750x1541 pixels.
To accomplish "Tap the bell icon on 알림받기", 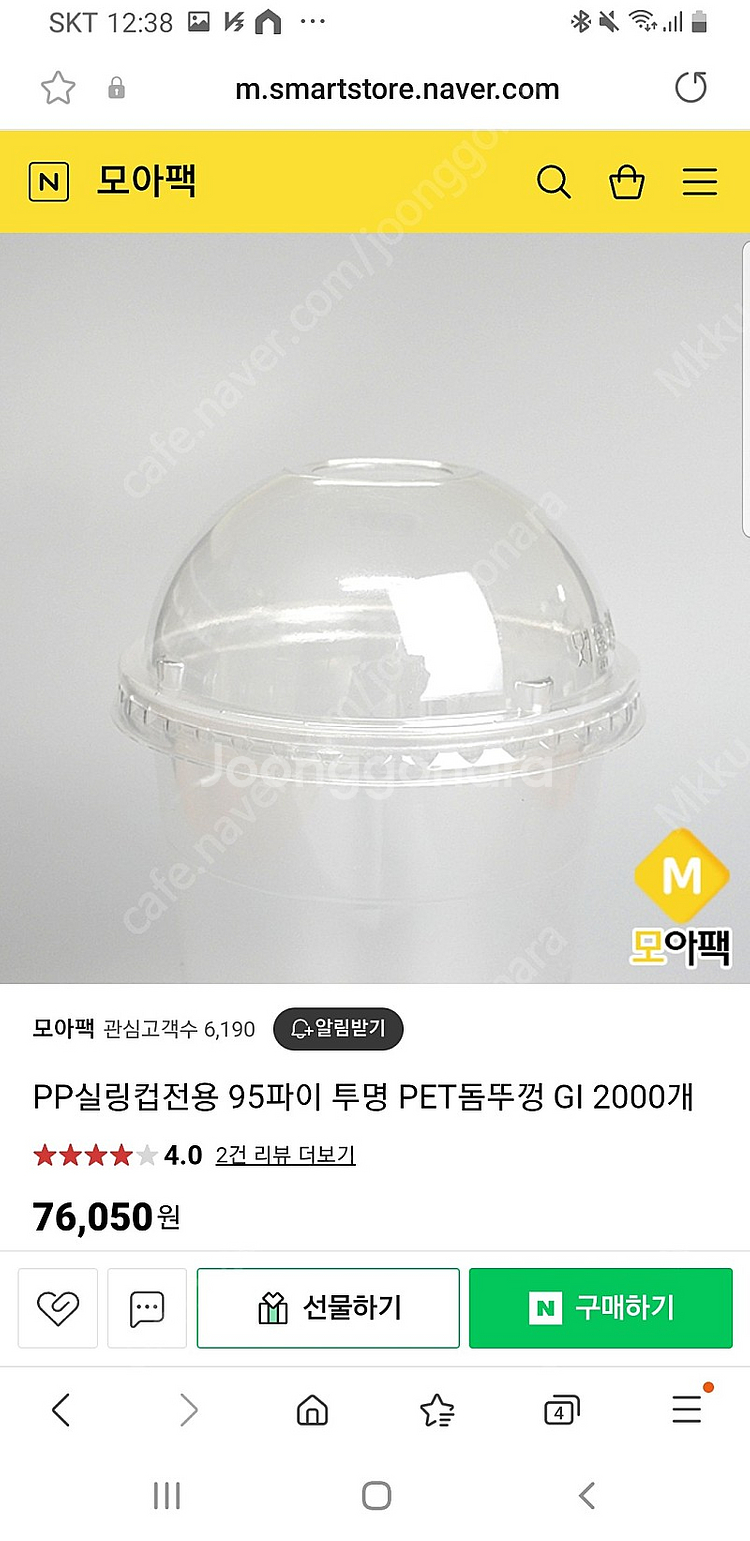I will tap(299, 1029).
